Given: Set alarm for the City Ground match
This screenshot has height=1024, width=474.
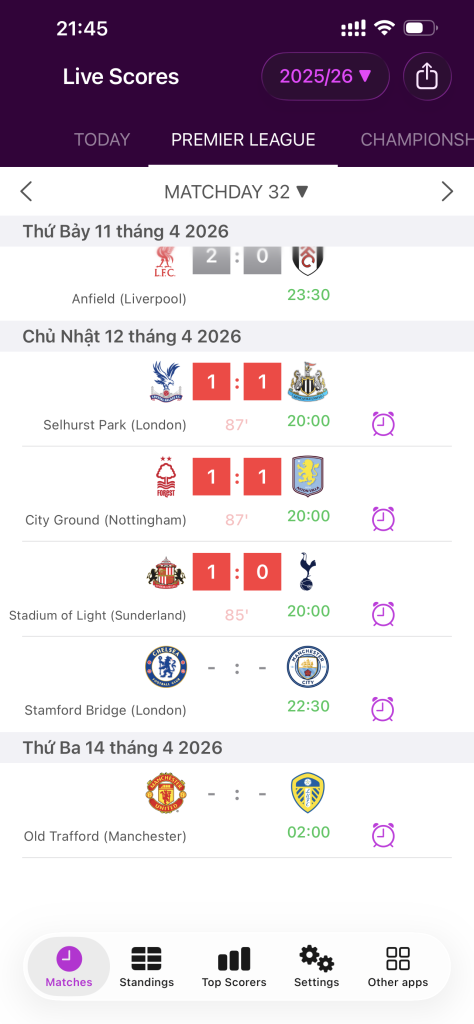Looking at the screenshot, I should click(x=383, y=519).
